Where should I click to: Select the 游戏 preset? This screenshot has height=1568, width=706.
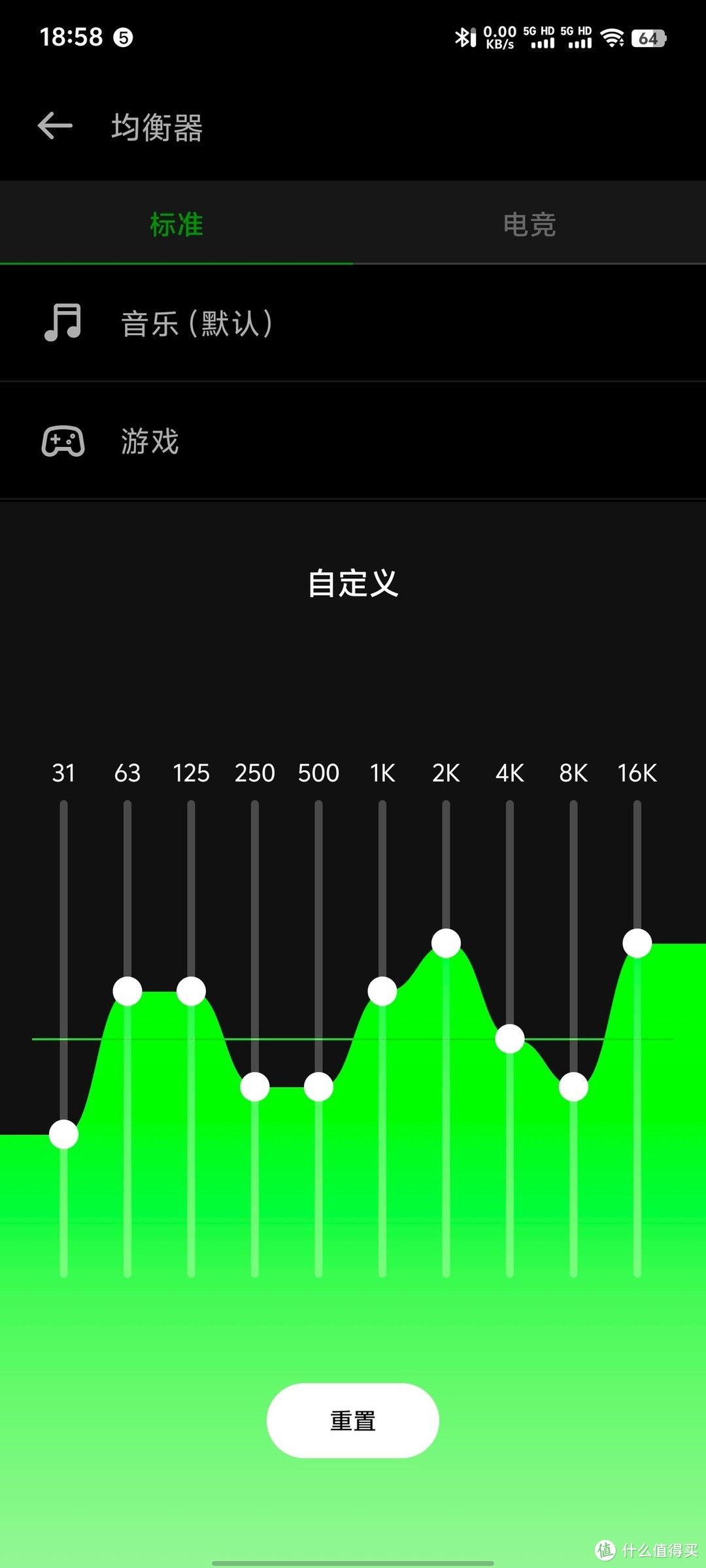150,442
